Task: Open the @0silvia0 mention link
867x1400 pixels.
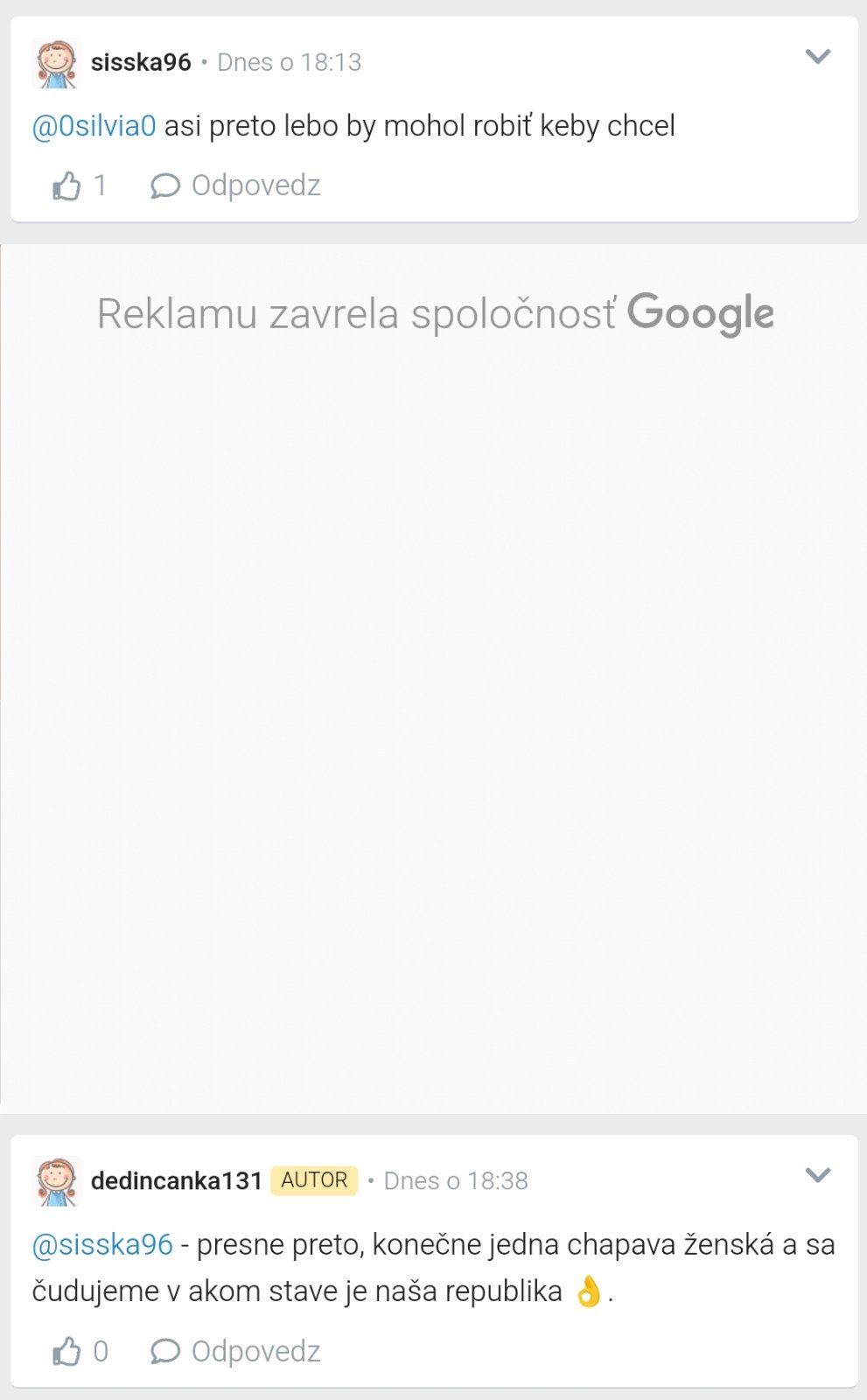Action: tap(94, 126)
